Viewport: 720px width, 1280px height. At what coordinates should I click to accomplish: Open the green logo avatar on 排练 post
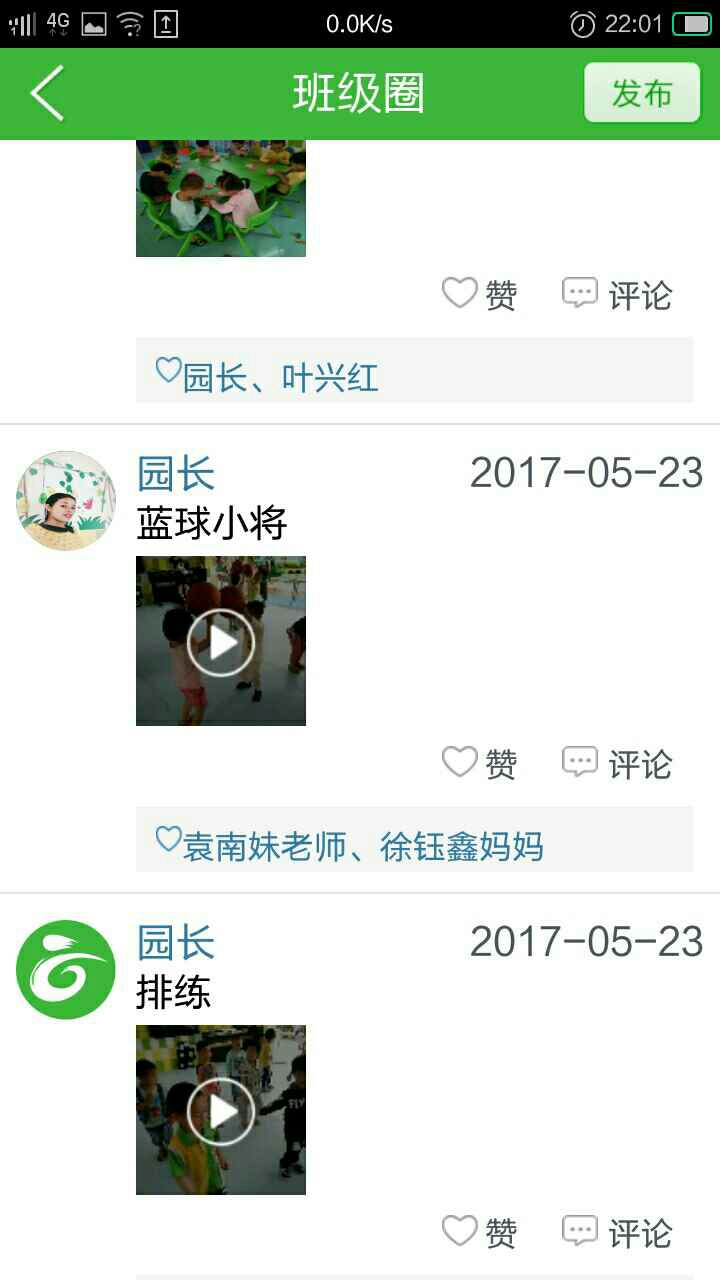pyautogui.click(x=66, y=969)
